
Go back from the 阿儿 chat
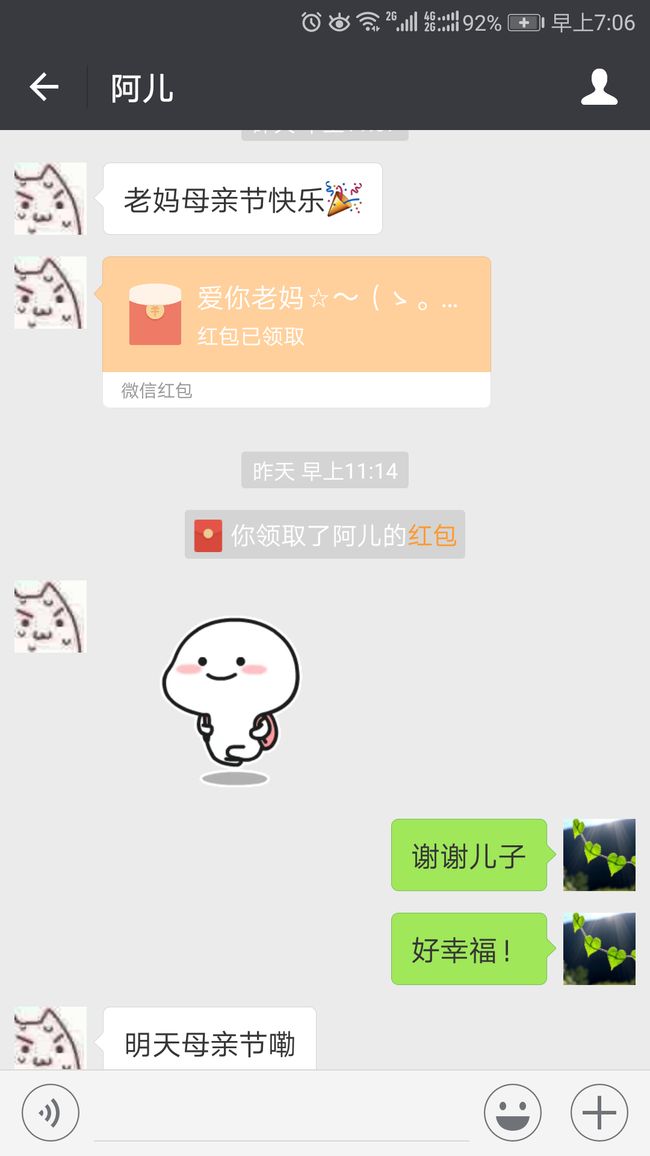[x=44, y=87]
